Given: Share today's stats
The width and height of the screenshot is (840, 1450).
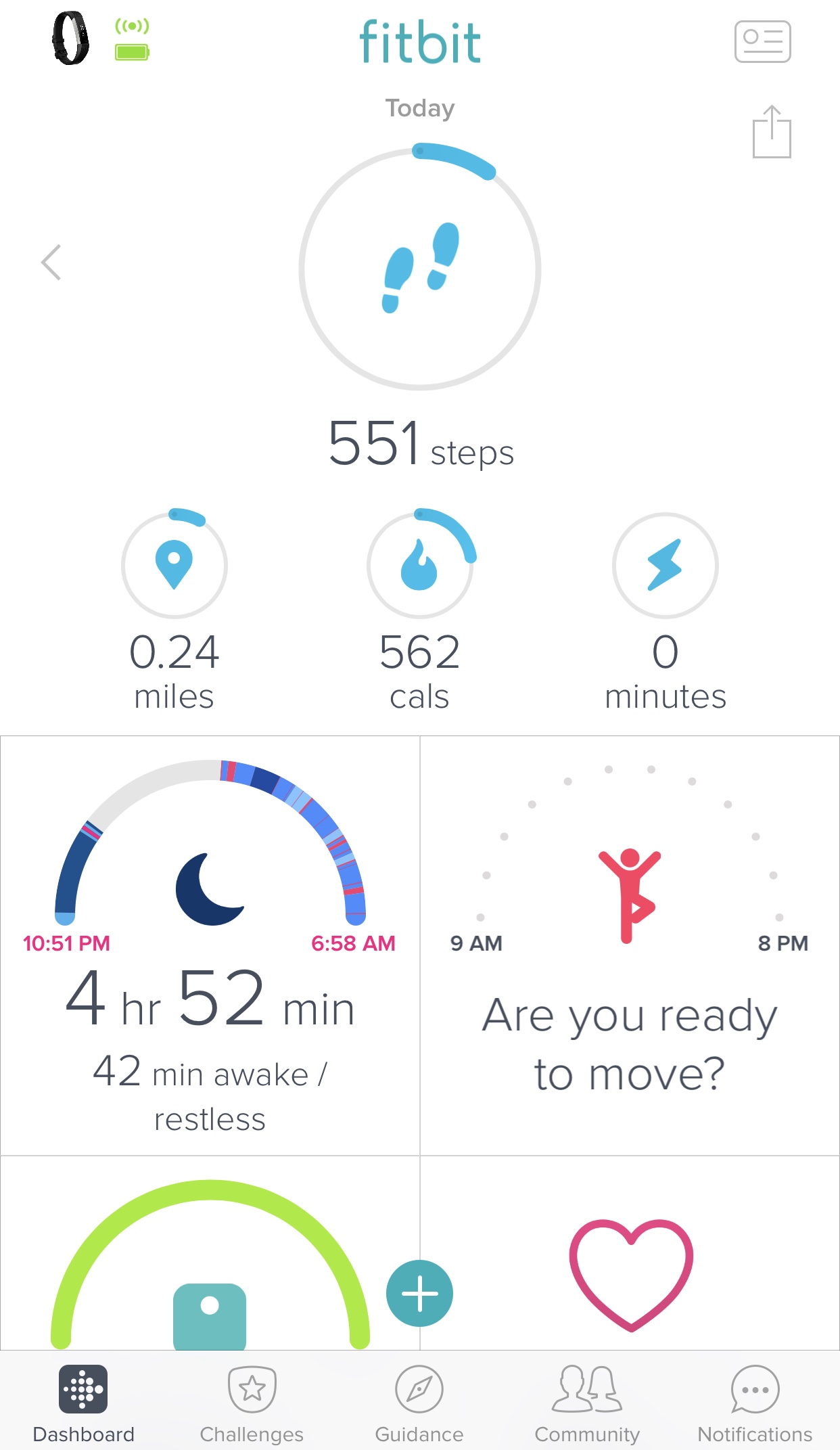Looking at the screenshot, I should click(772, 131).
